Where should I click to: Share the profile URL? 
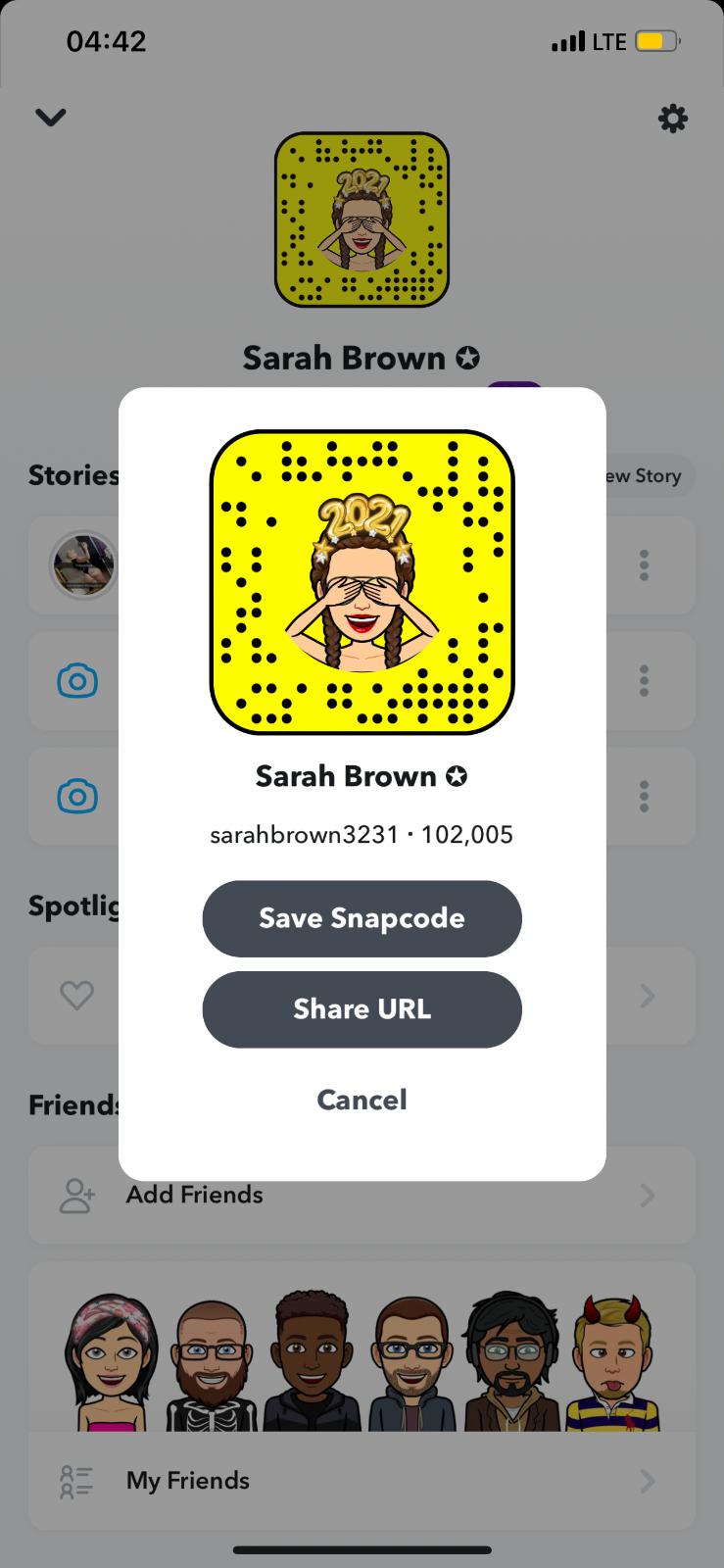point(362,1009)
